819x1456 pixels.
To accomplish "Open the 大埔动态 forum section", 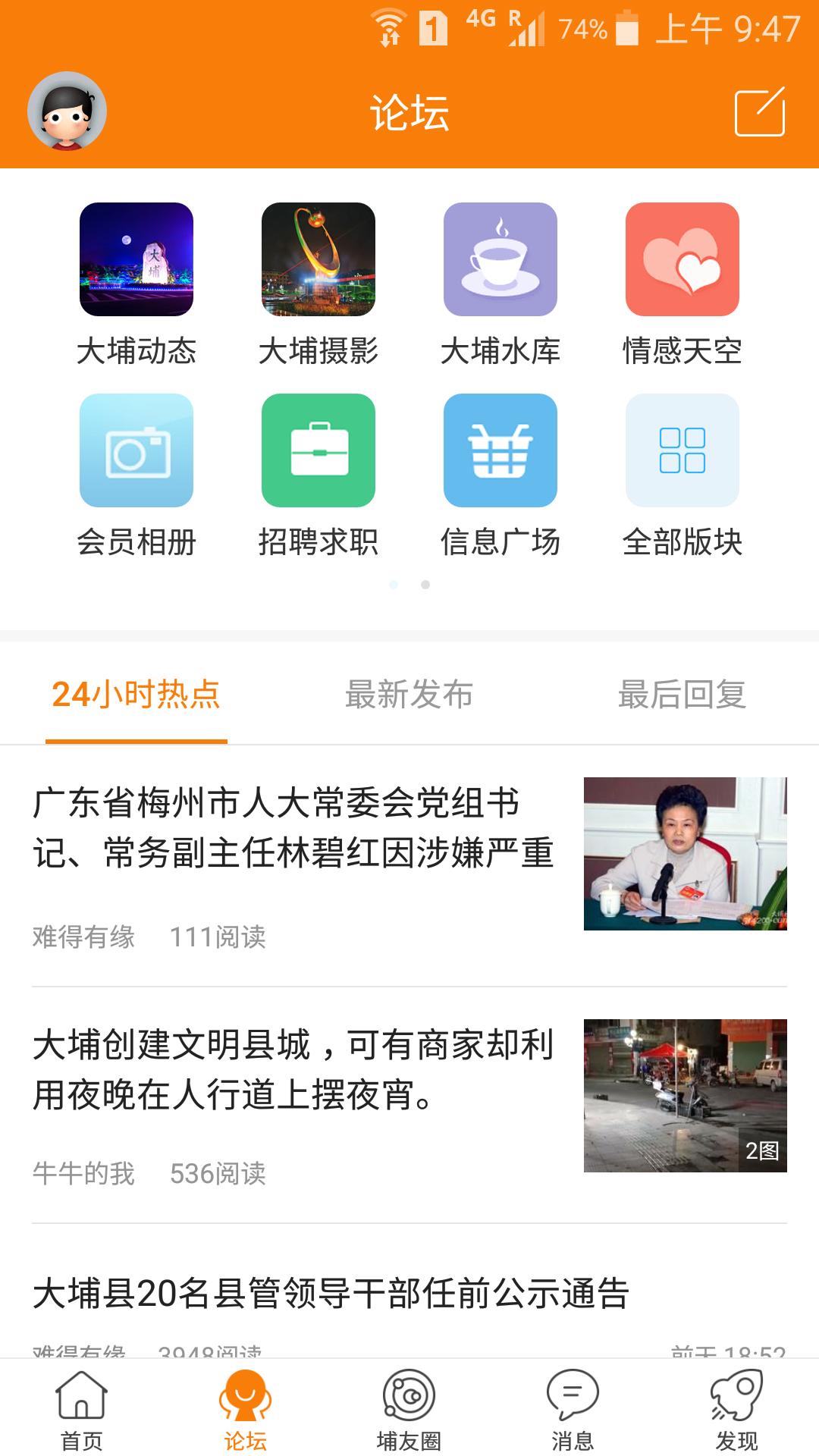I will tap(136, 260).
